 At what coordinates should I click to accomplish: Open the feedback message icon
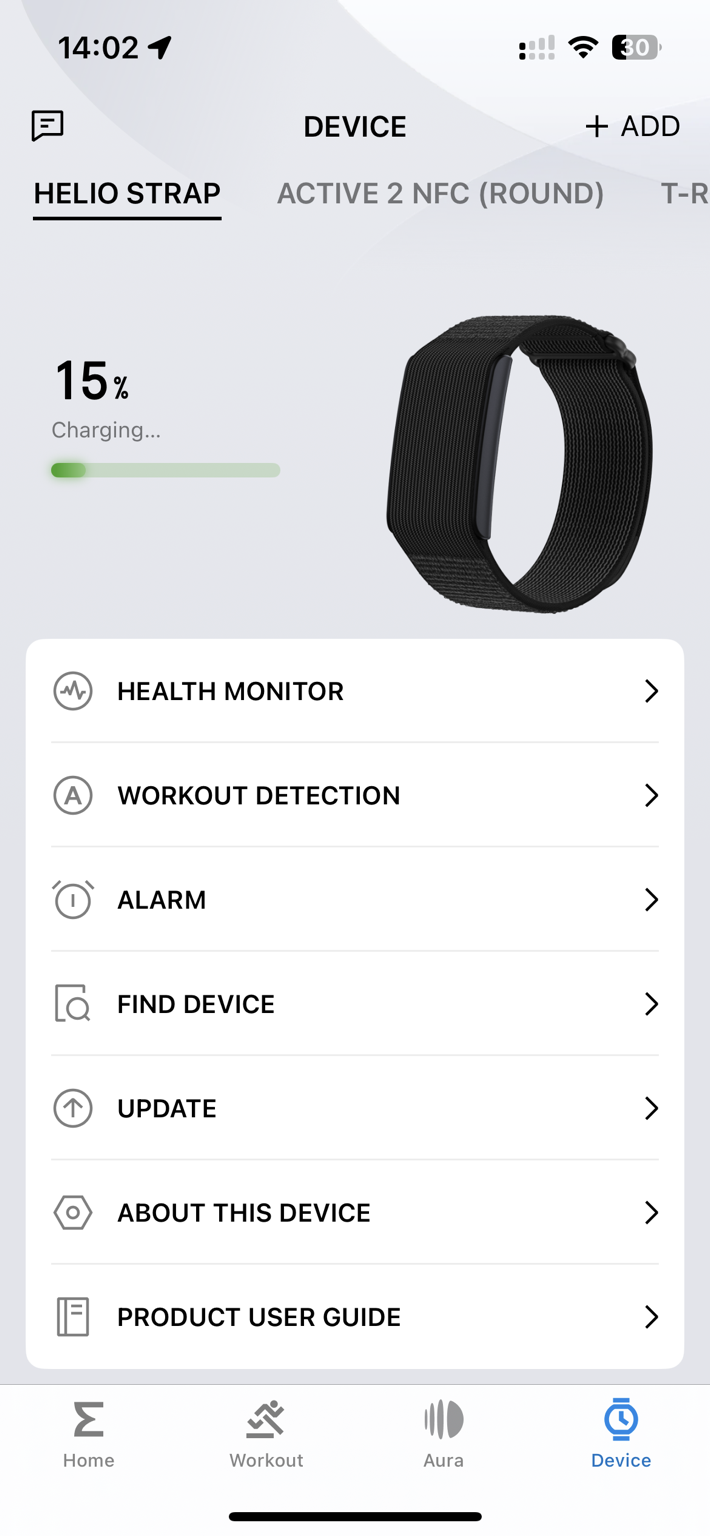pos(47,126)
